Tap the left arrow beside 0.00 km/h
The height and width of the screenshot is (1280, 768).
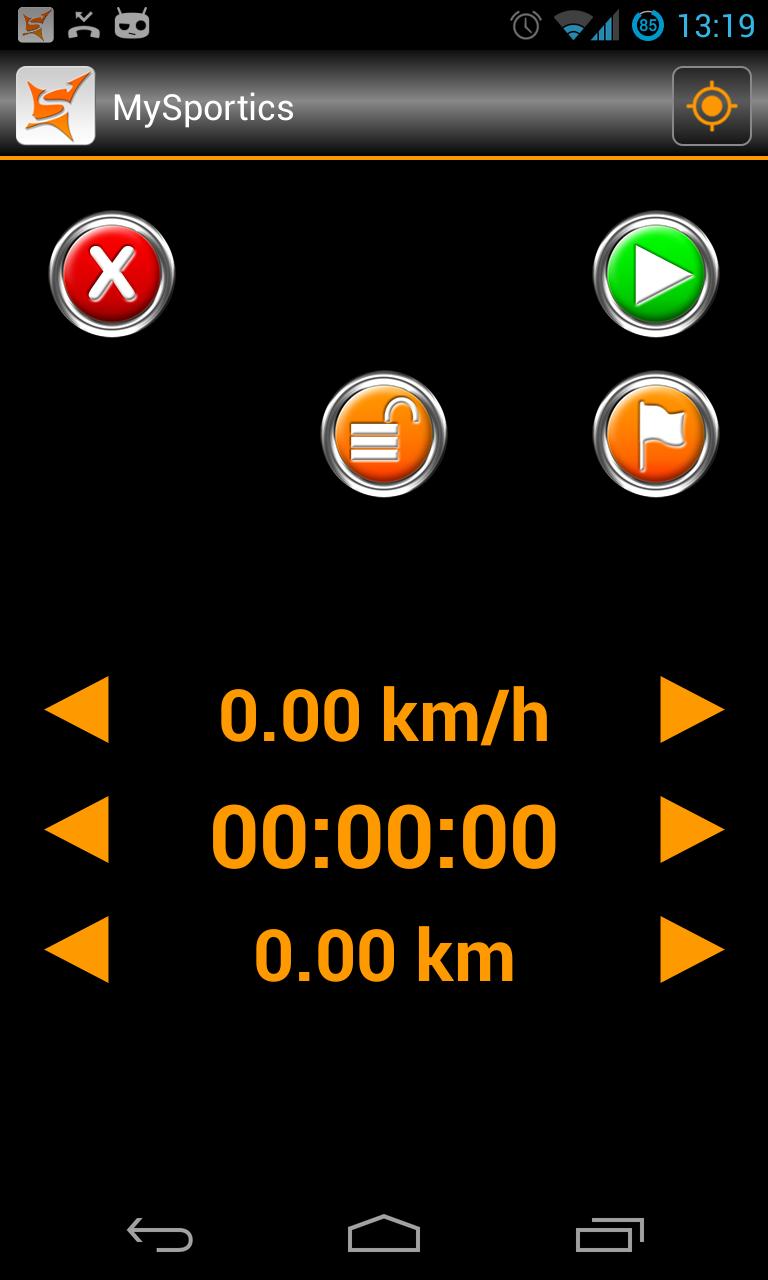click(x=77, y=710)
